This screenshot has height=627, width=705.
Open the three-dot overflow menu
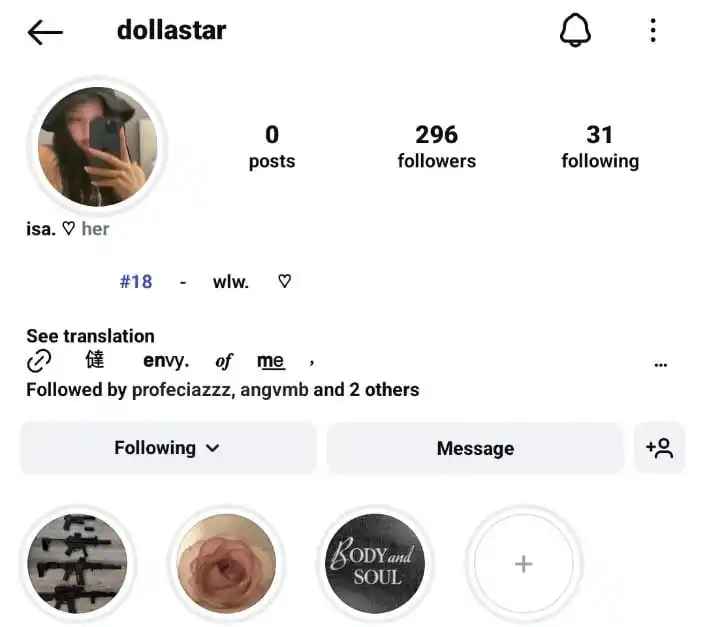(653, 31)
